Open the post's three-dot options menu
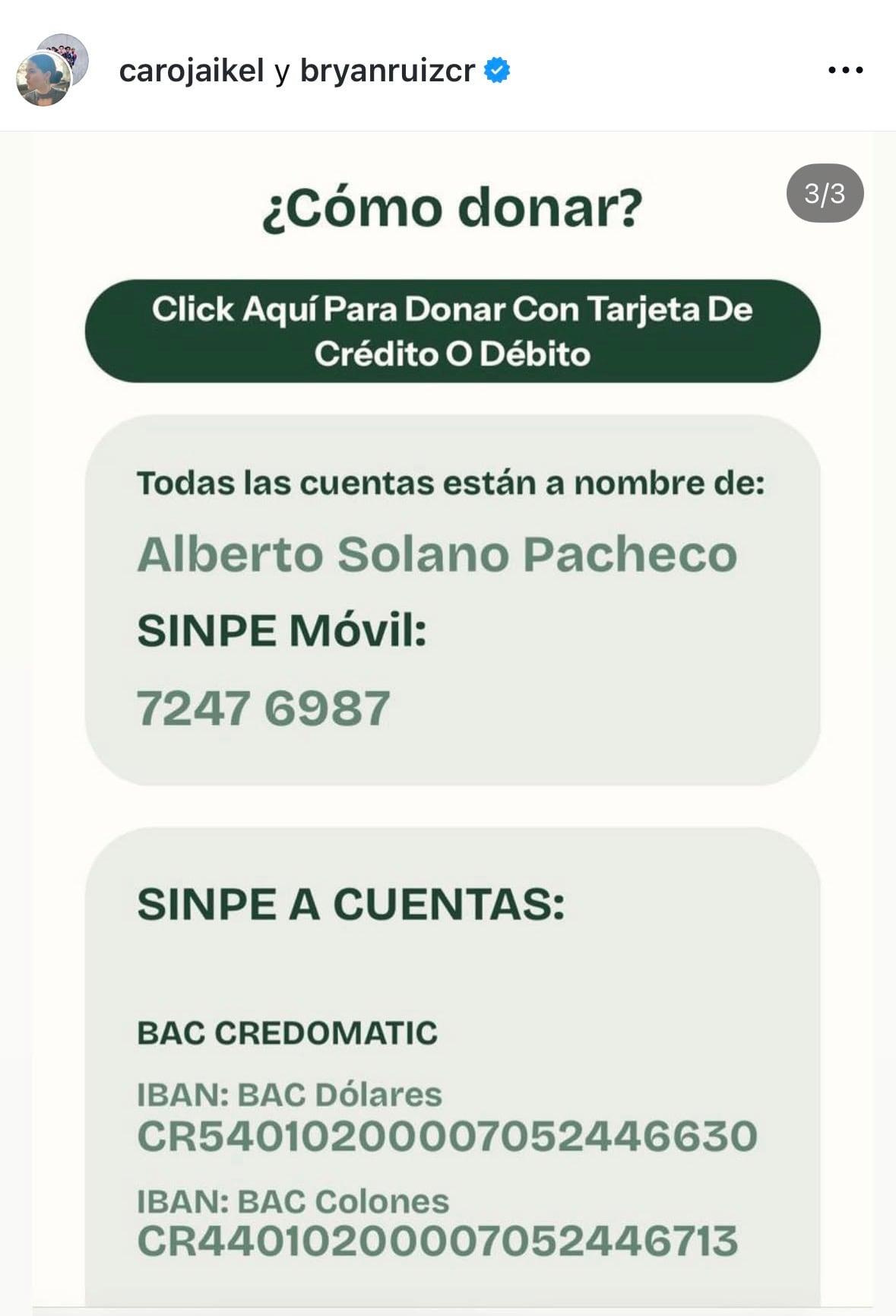The image size is (896, 1316). coord(845,70)
